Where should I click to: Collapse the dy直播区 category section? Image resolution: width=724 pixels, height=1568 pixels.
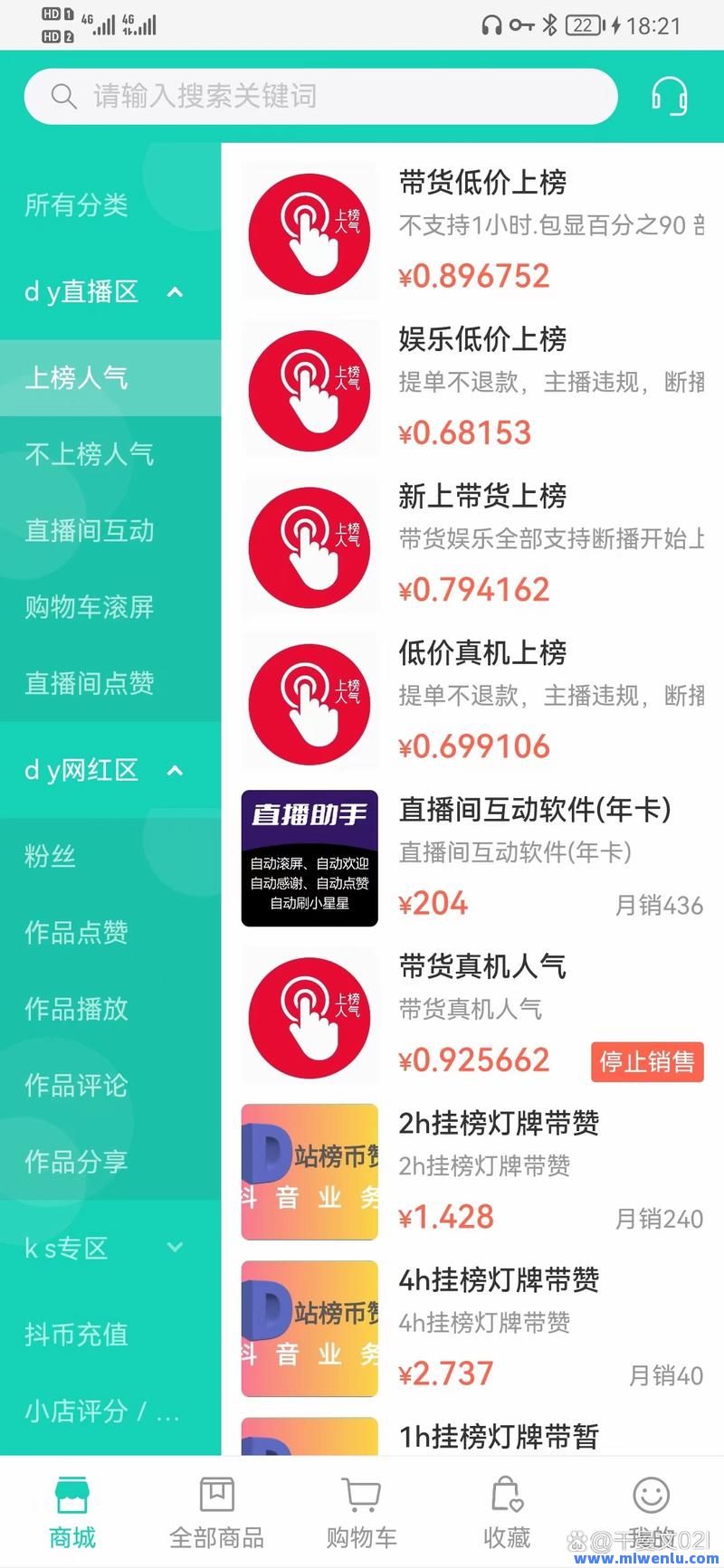pyautogui.click(x=175, y=291)
